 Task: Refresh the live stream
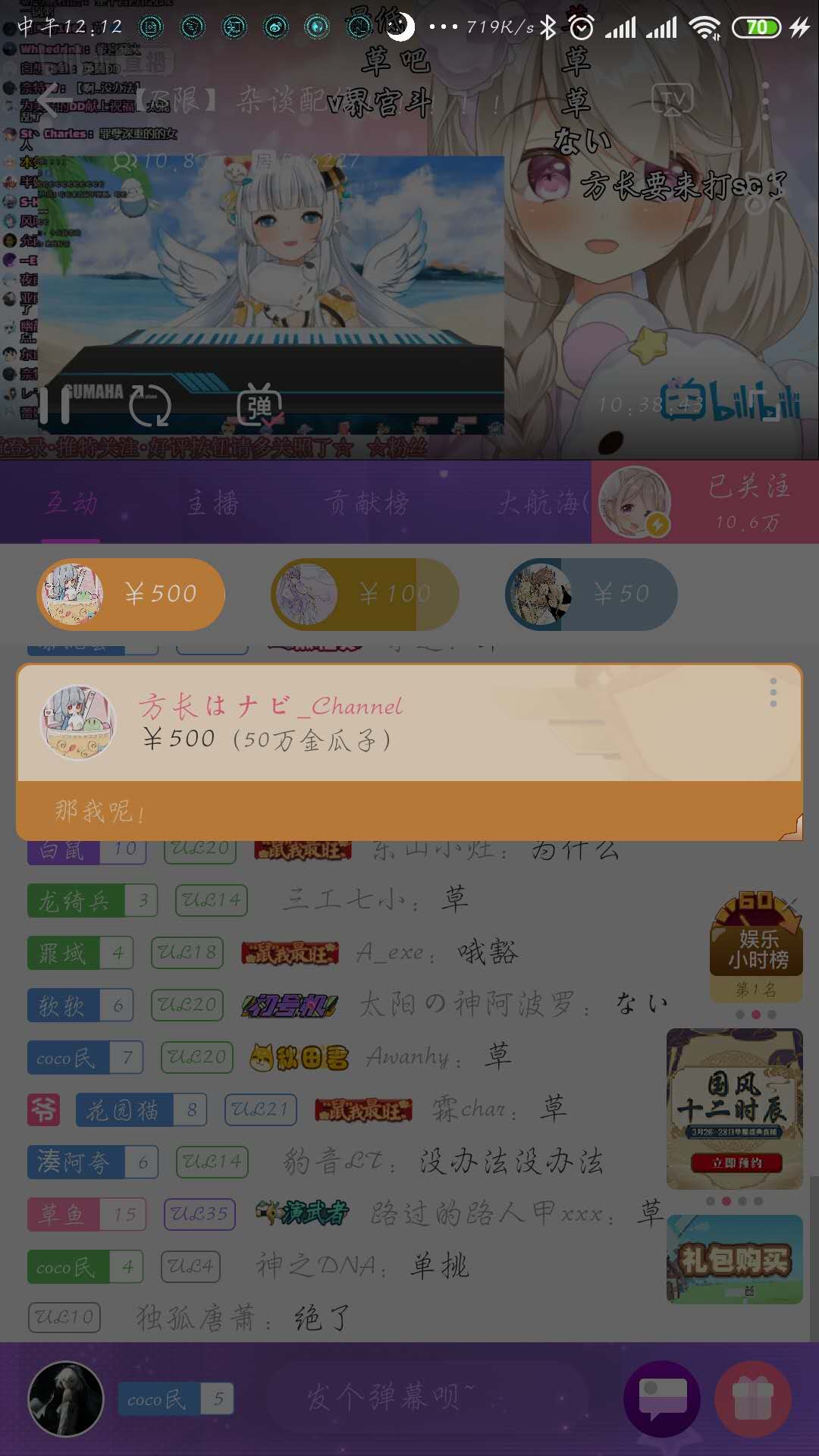(149, 406)
